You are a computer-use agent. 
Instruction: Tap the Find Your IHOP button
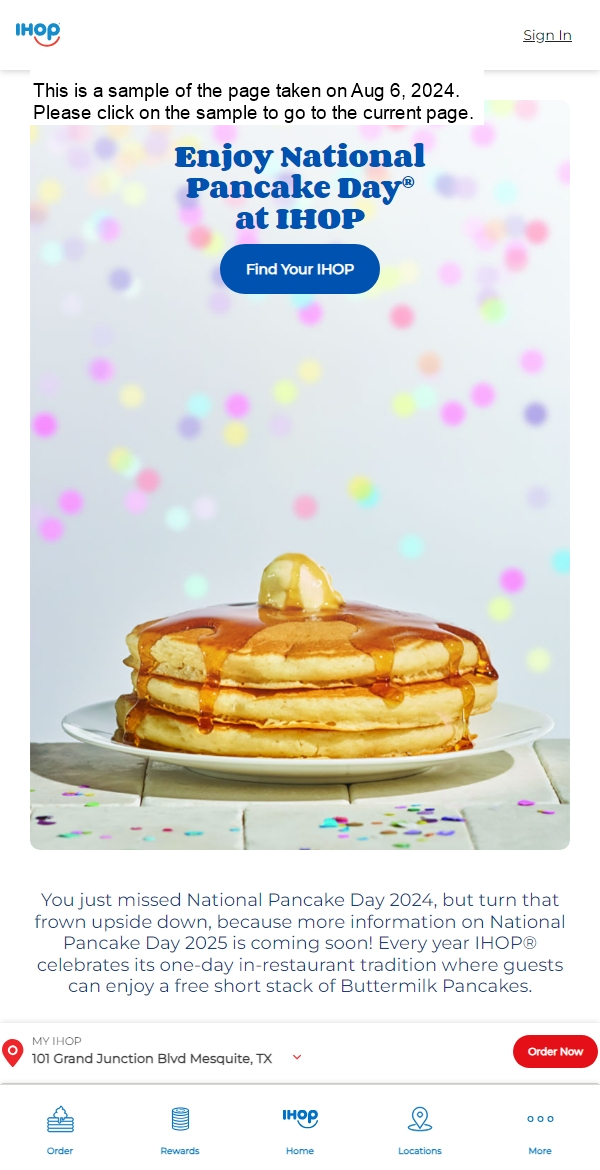coord(300,269)
